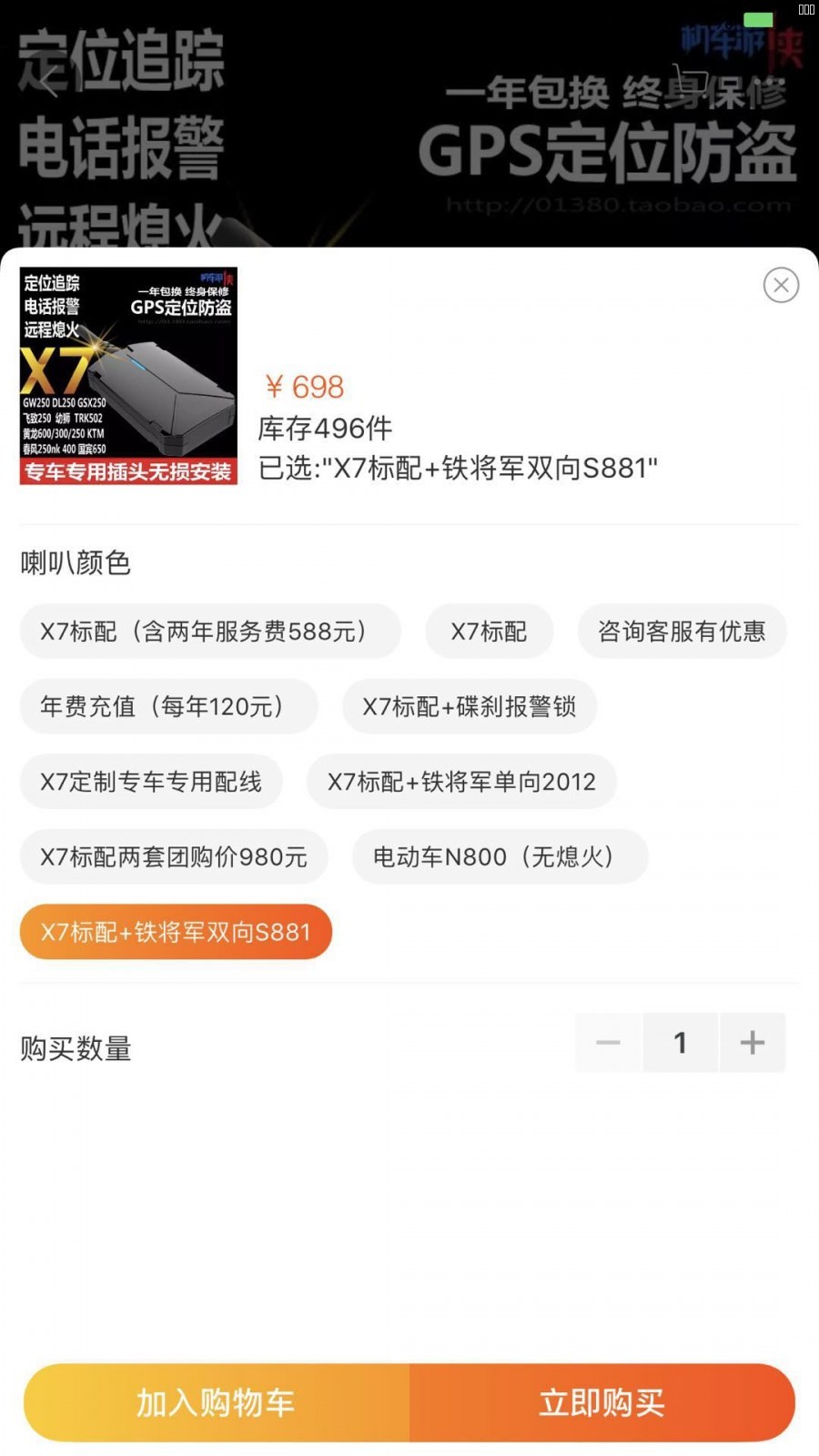This screenshot has width=819, height=1456.
Task: Open the product thumbnail image
Action: click(128, 376)
